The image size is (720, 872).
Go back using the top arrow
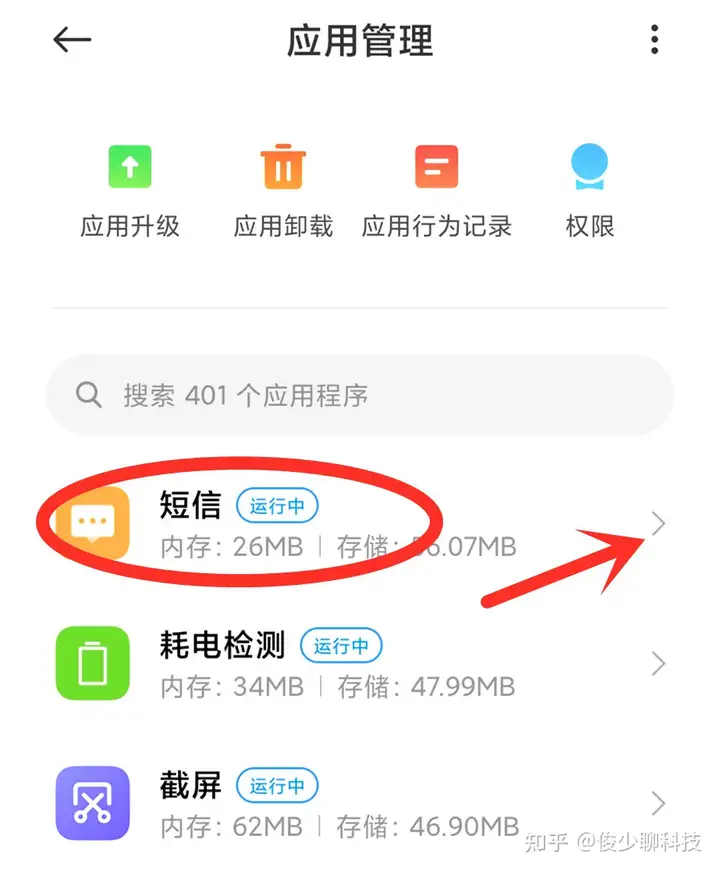(x=72, y=40)
